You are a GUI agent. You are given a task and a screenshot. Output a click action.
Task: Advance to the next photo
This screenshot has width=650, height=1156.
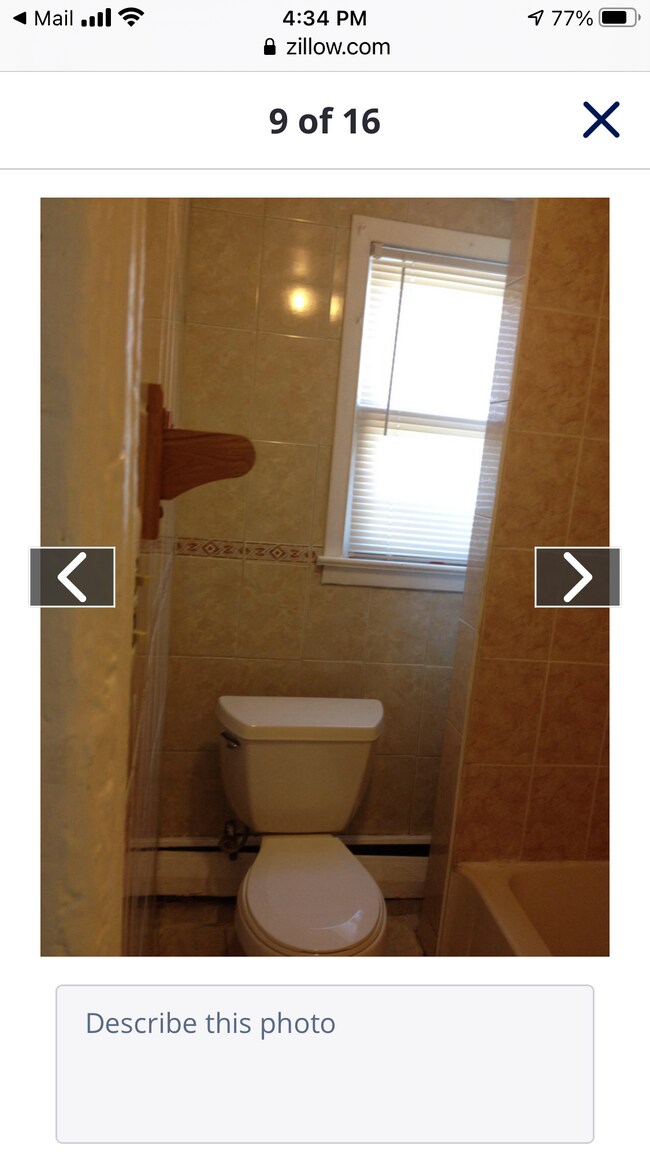[577, 577]
